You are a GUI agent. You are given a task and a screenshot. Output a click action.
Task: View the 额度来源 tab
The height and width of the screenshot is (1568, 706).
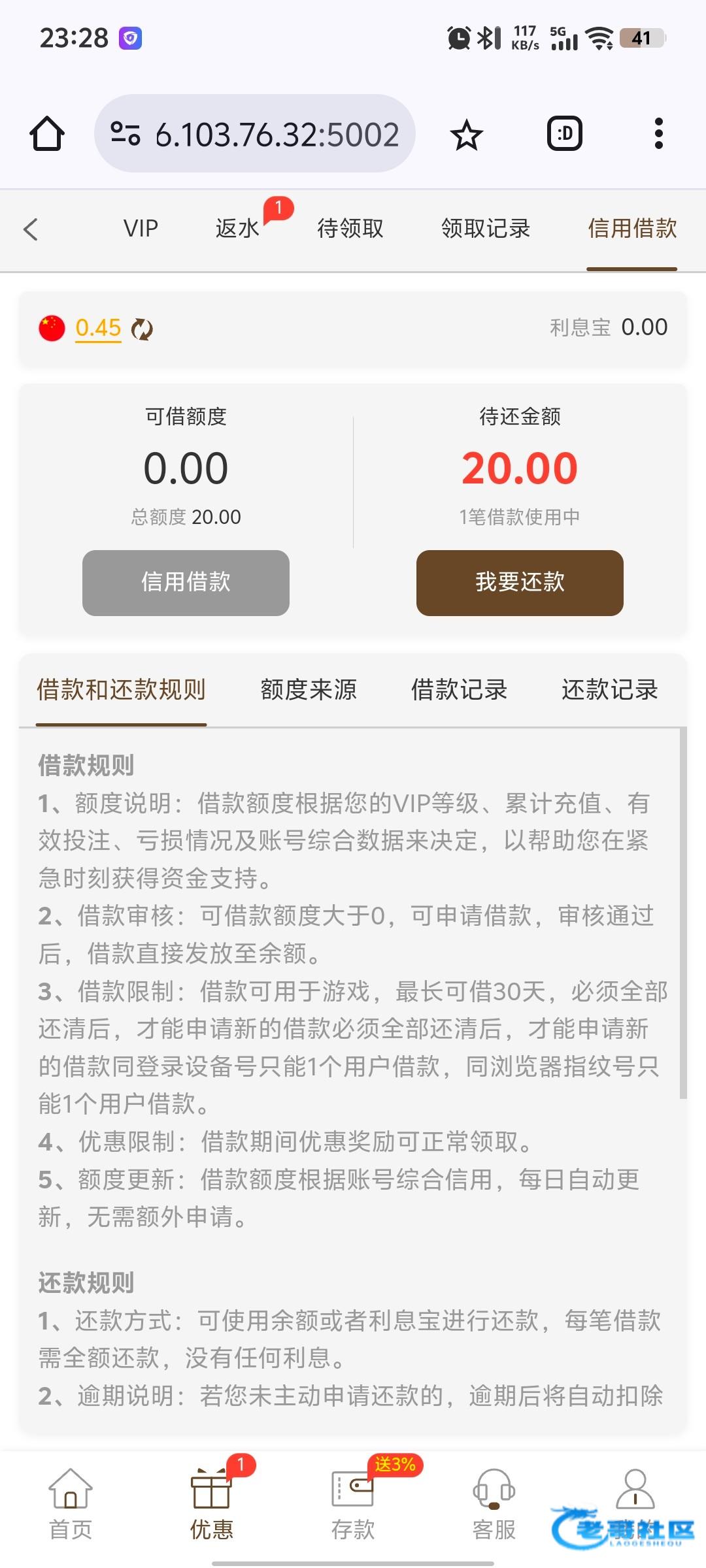pos(309,689)
